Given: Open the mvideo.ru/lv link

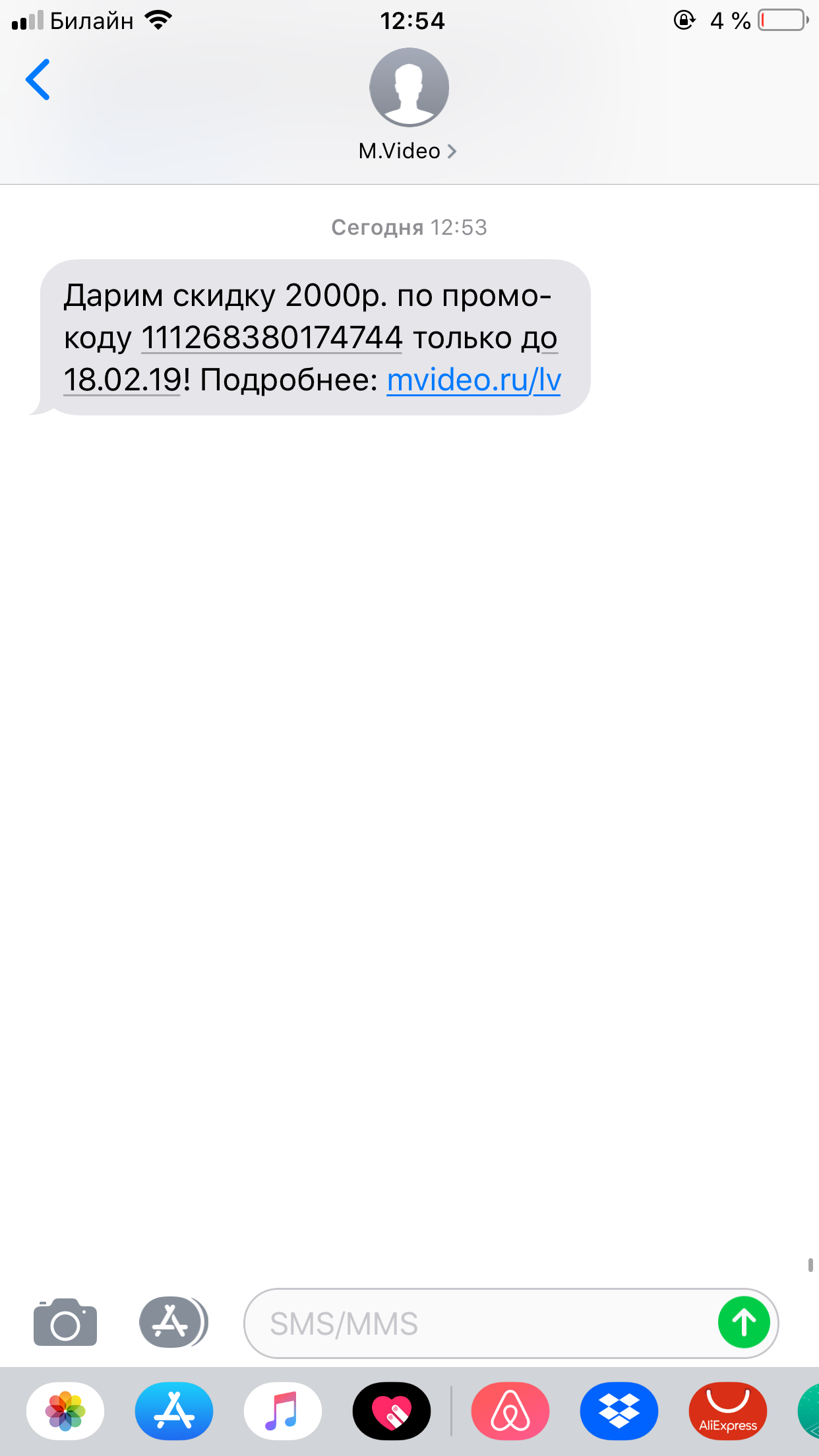Looking at the screenshot, I should pos(473,380).
